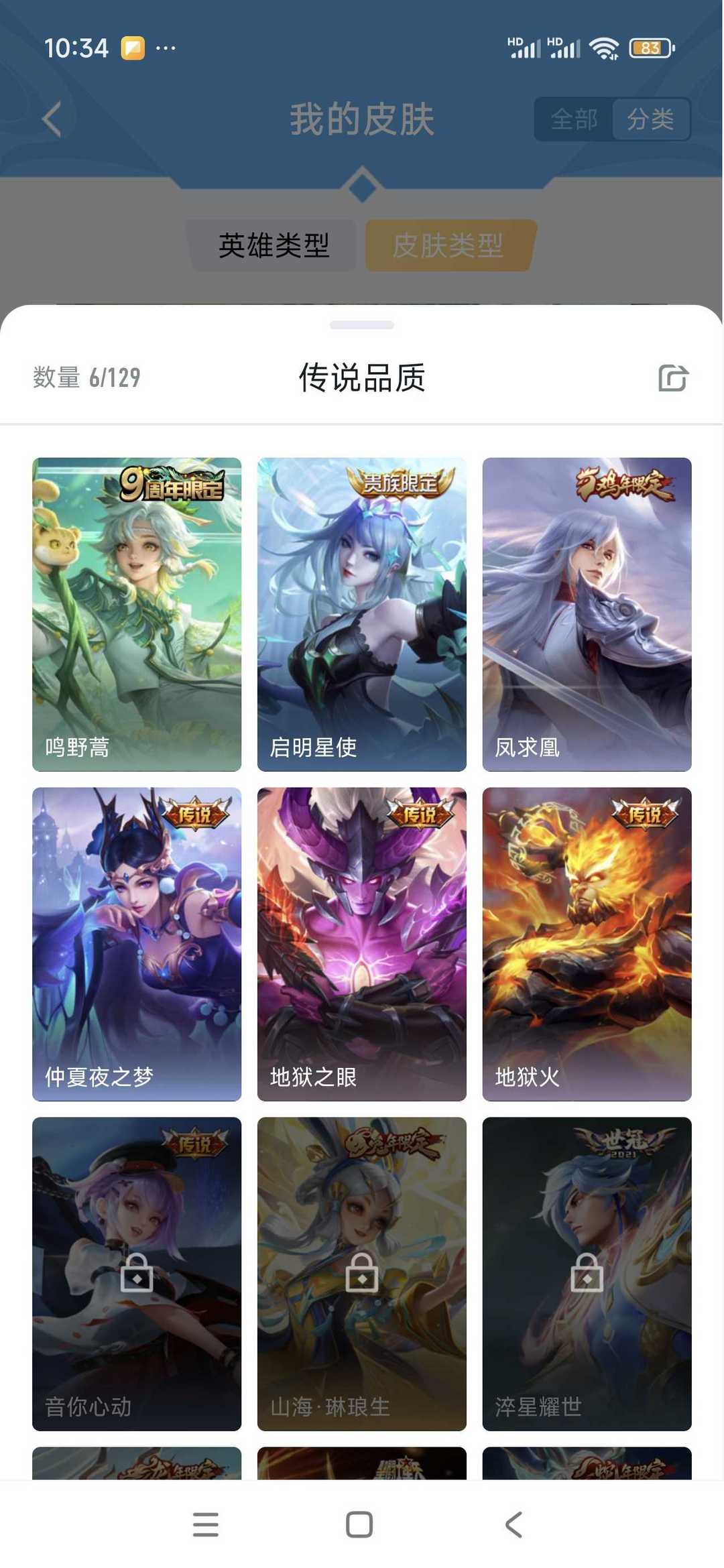Screen dimensions: 724x1568
Task: Tap the locked 淬星耀世 skin
Action: click(587, 1272)
